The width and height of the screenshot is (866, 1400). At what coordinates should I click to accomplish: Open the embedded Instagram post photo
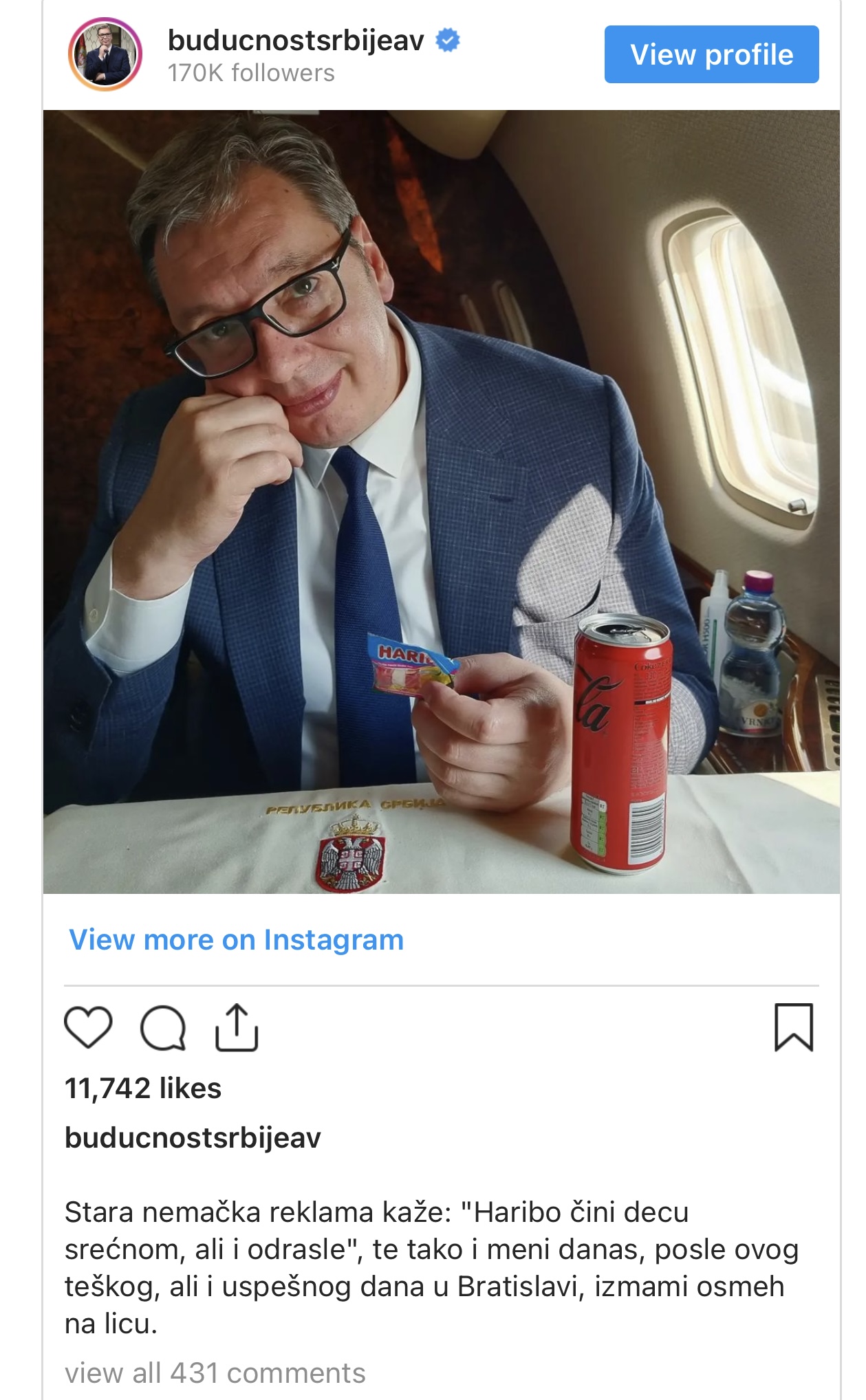click(x=441, y=501)
